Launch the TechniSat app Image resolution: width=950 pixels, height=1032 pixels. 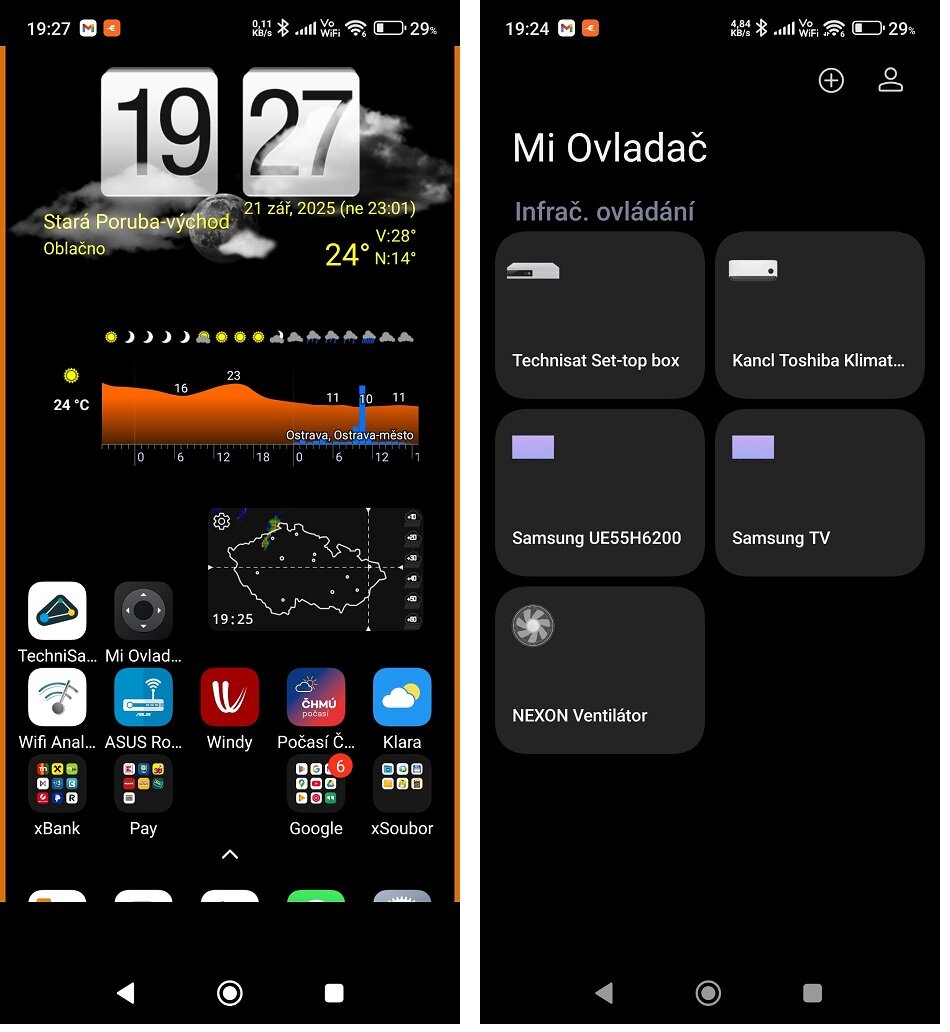pyautogui.click(x=57, y=611)
